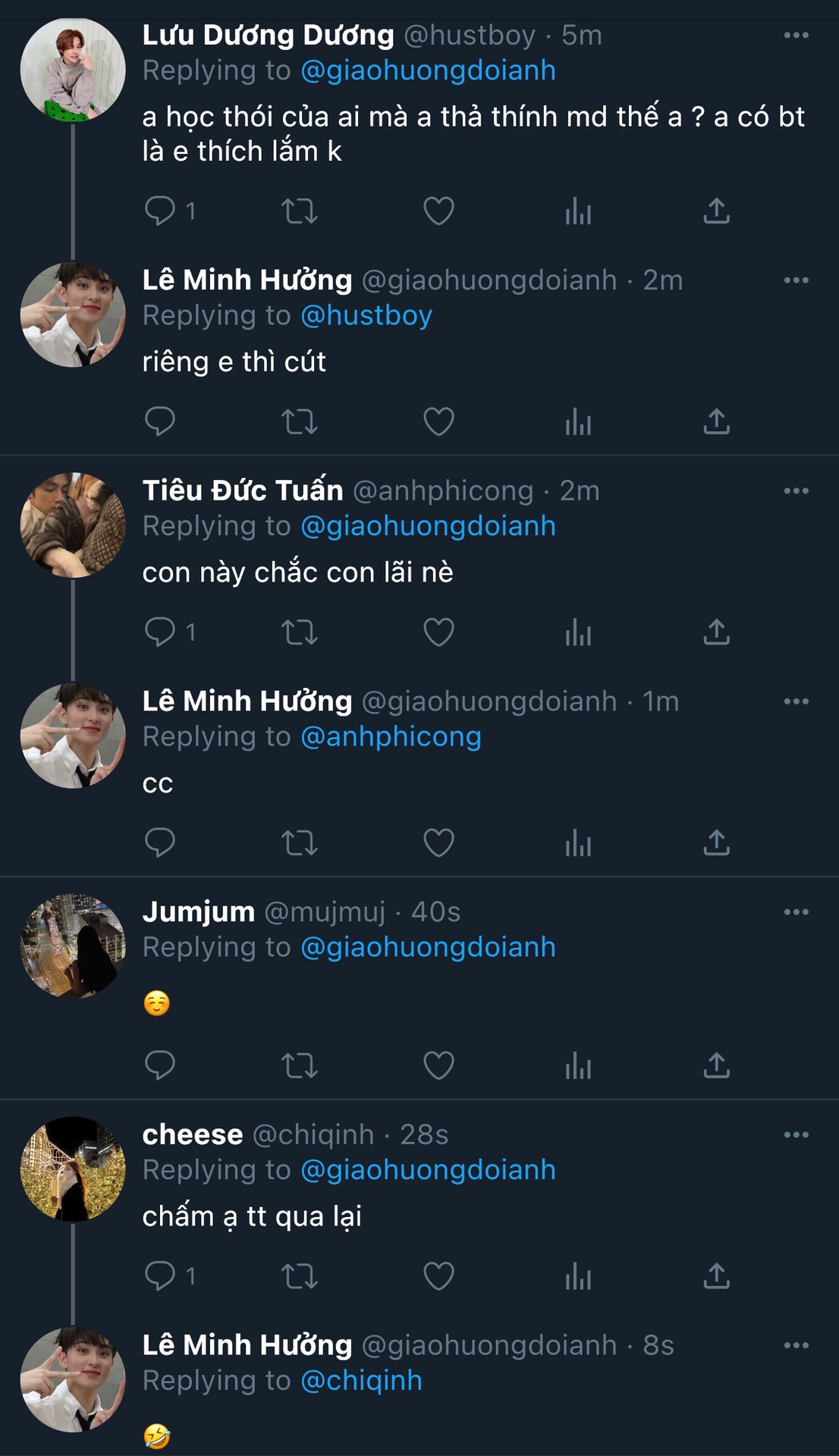This screenshot has height=1456, width=839.
Task: Retweet the "riêng e thì cút" reply
Action: point(300,422)
